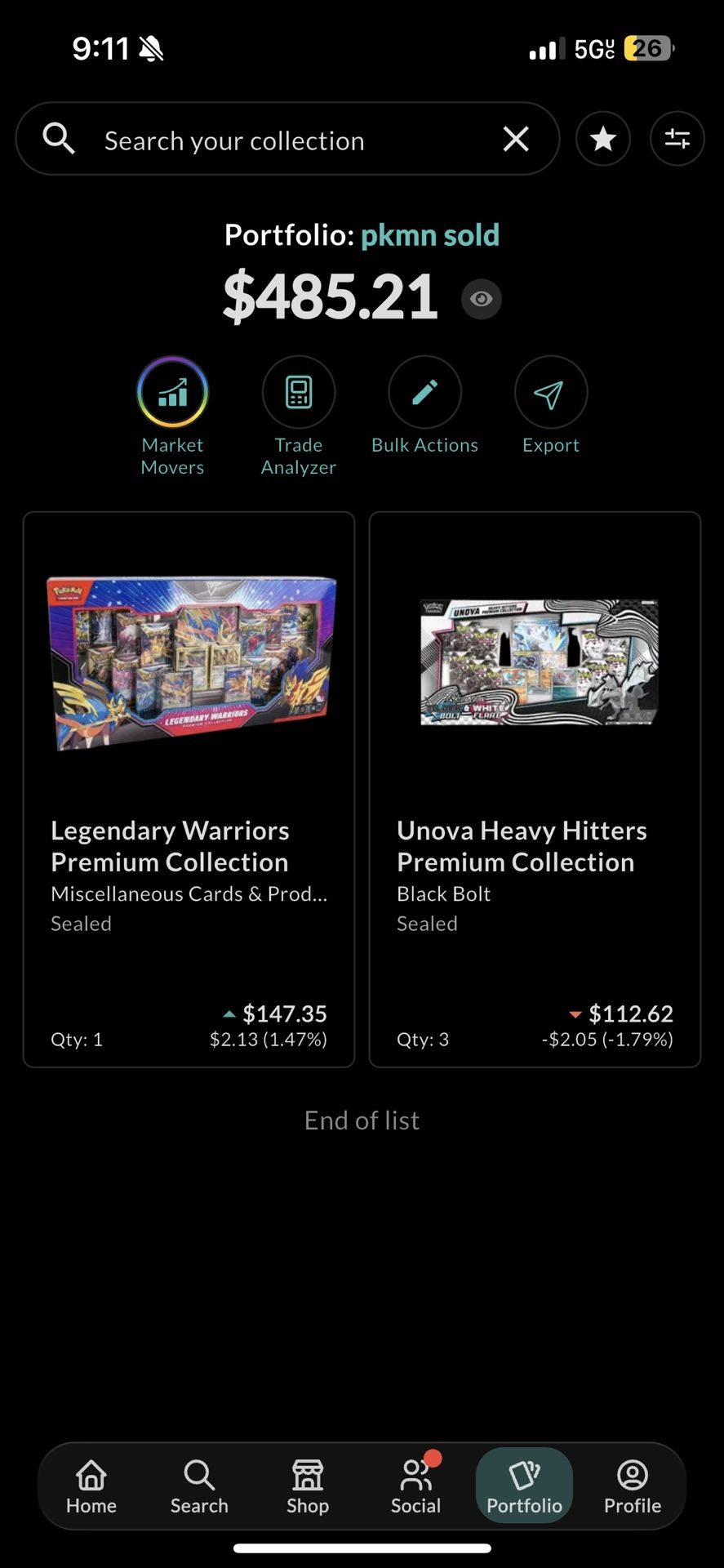Open Legendary Warriors Premium Collection card
This screenshot has height=1568, width=724.
coord(189,789)
